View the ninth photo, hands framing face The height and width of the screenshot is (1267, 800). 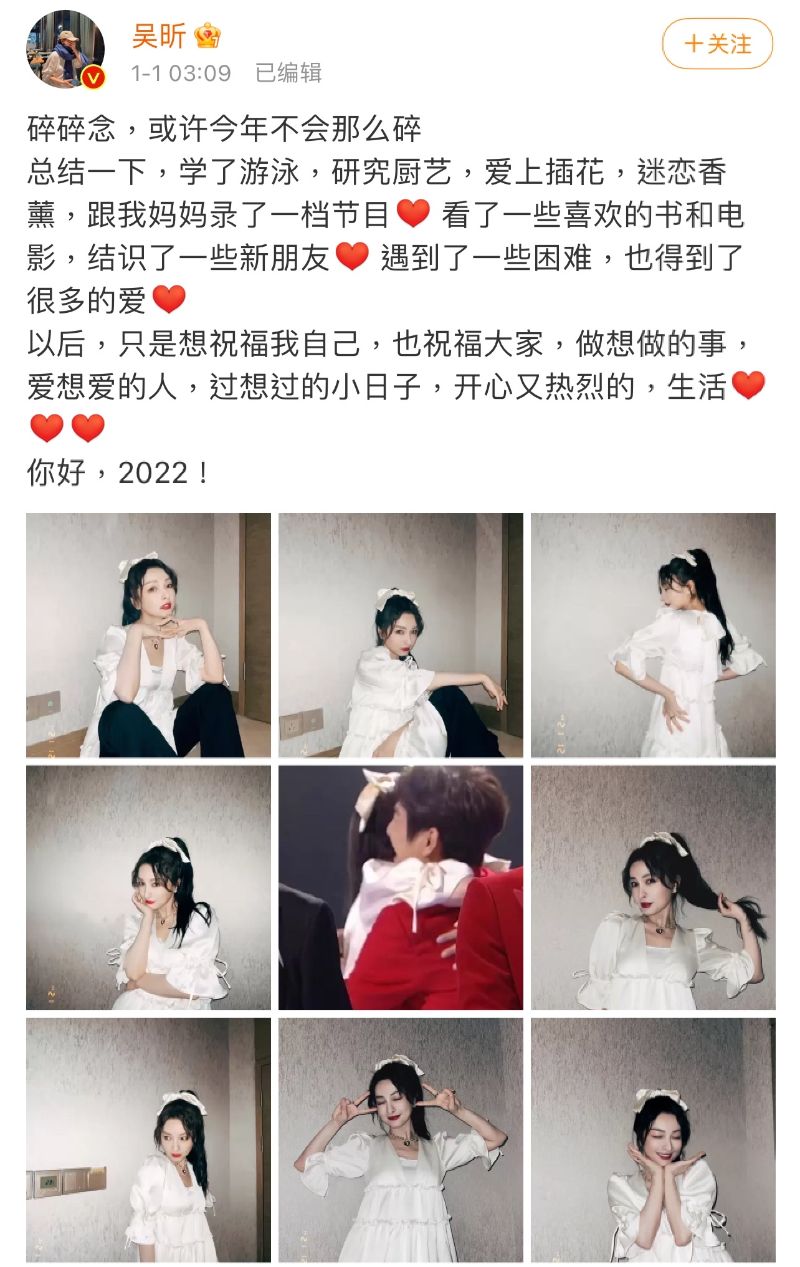pyautogui.click(x=653, y=1140)
